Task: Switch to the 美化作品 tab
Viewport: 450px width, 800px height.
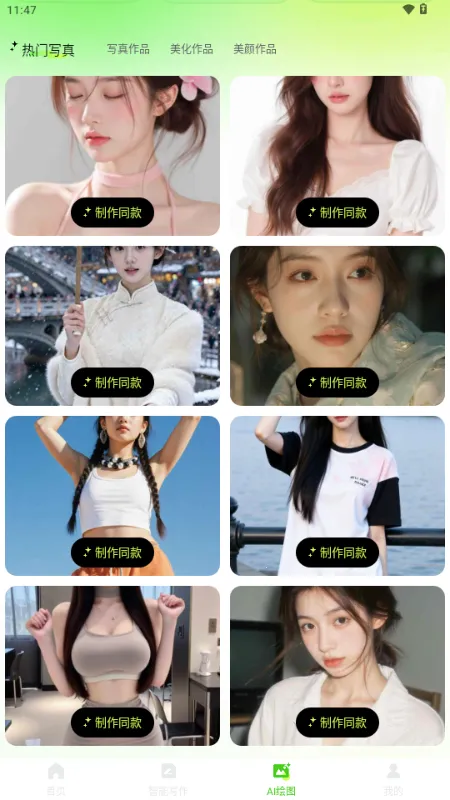Action: click(191, 49)
